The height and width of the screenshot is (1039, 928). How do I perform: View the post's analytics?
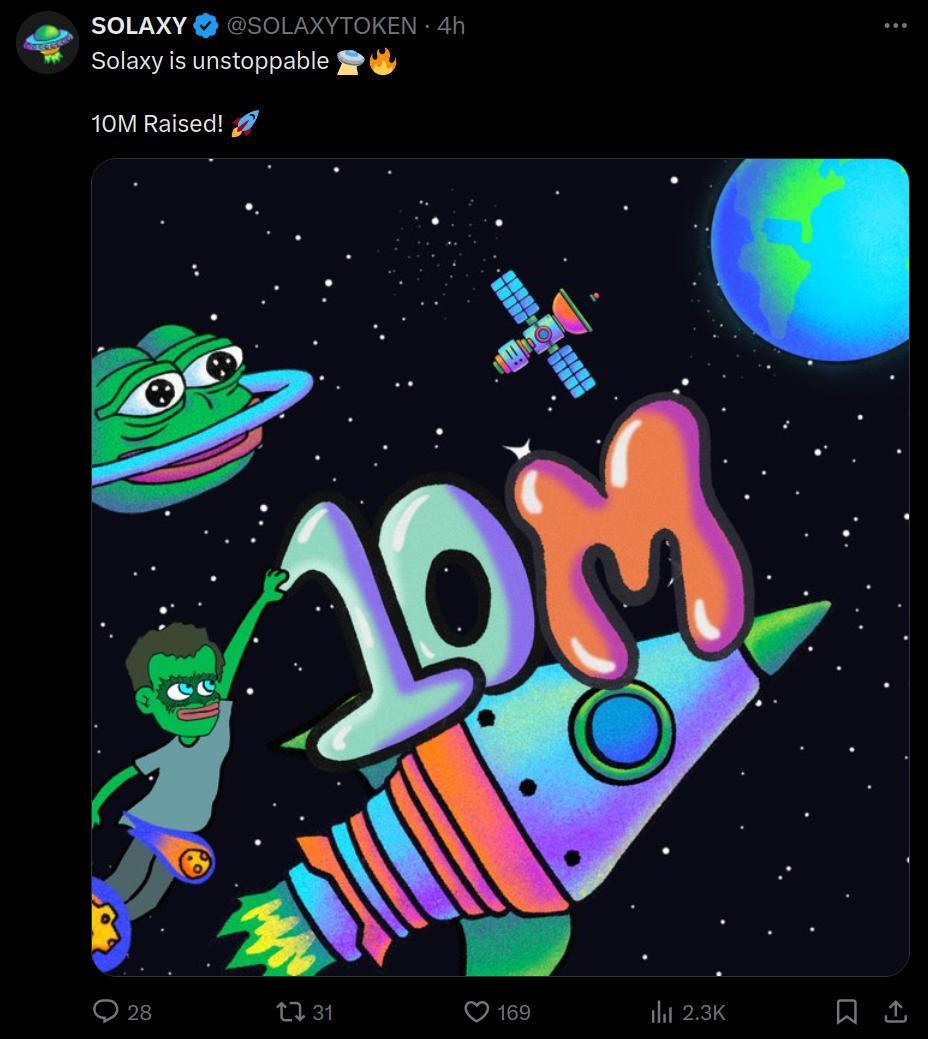662,1012
